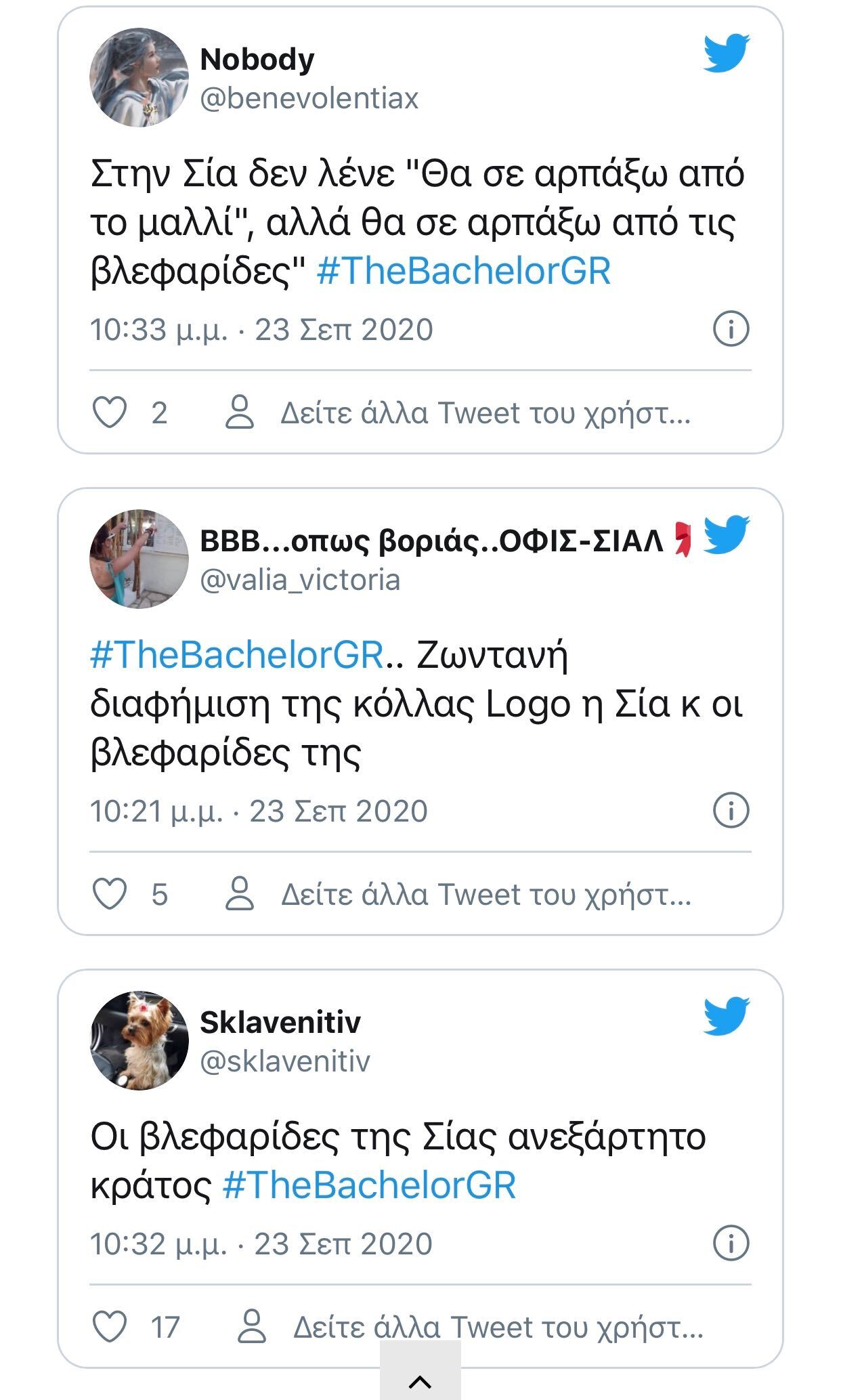
Task: Open Nobody's profile avatar
Action: [x=139, y=77]
